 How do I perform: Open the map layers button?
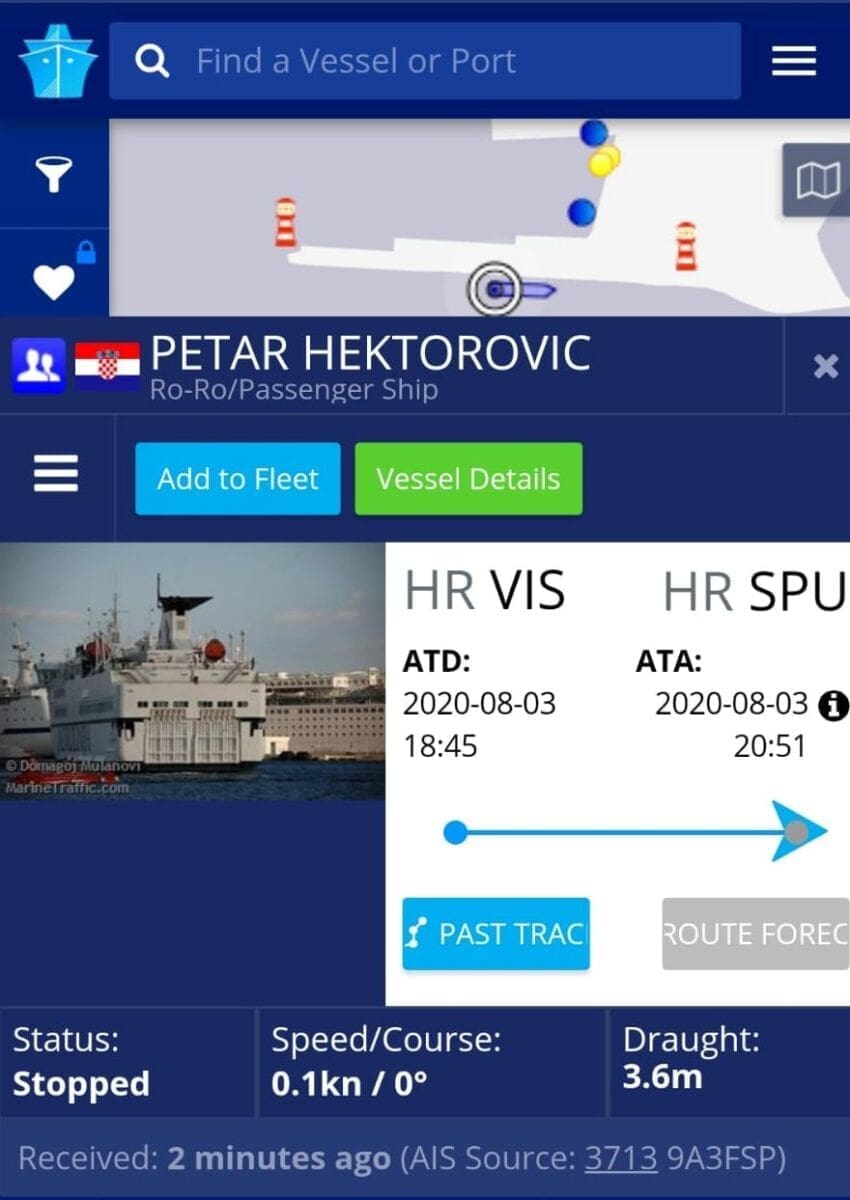click(x=817, y=181)
